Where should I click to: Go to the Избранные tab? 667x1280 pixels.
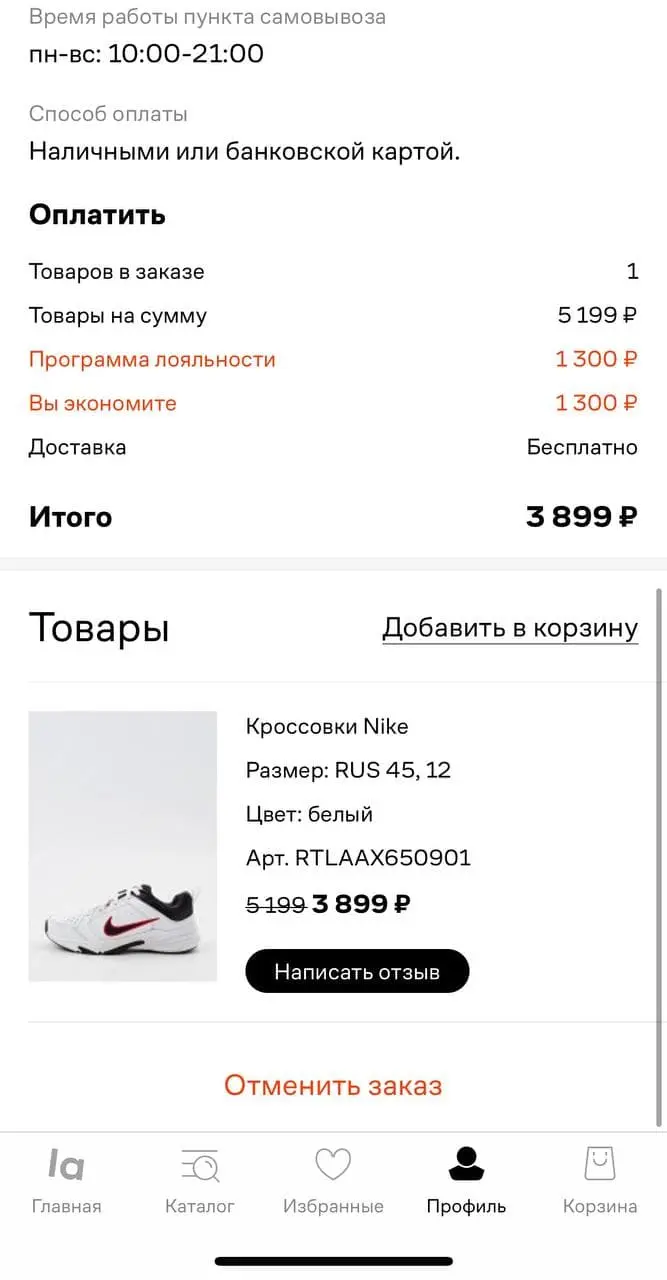[x=333, y=1182]
